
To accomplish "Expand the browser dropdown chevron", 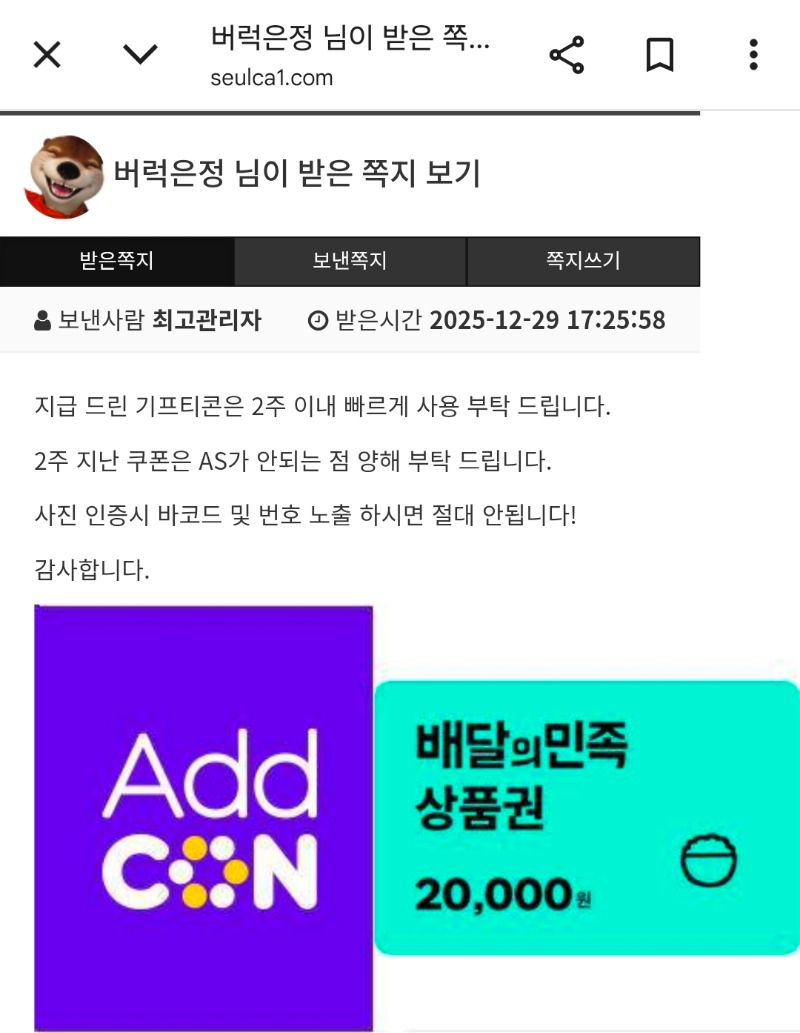I will click(x=140, y=55).
